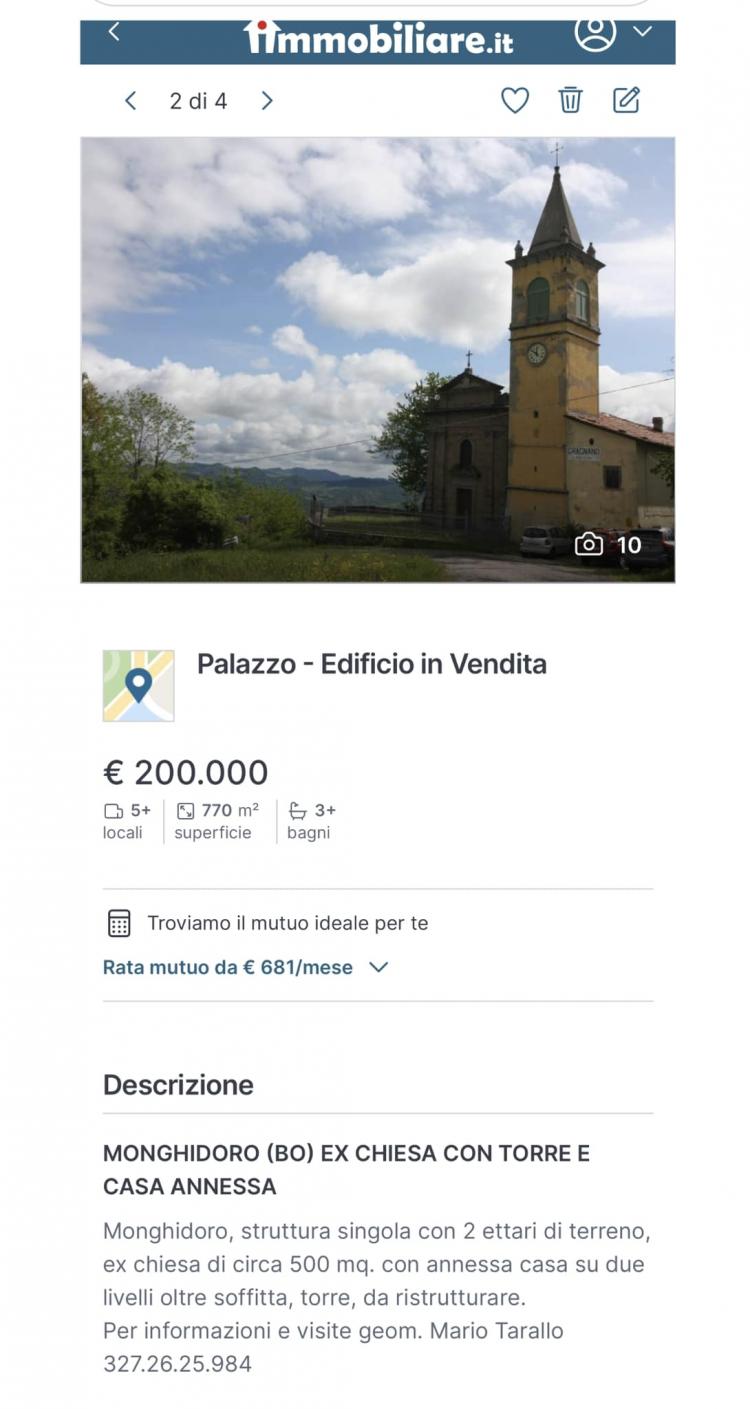Screen dimensions: 750x1409
Task: Expand Rata mutuo da € 681/mese
Action: (x=246, y=967)
